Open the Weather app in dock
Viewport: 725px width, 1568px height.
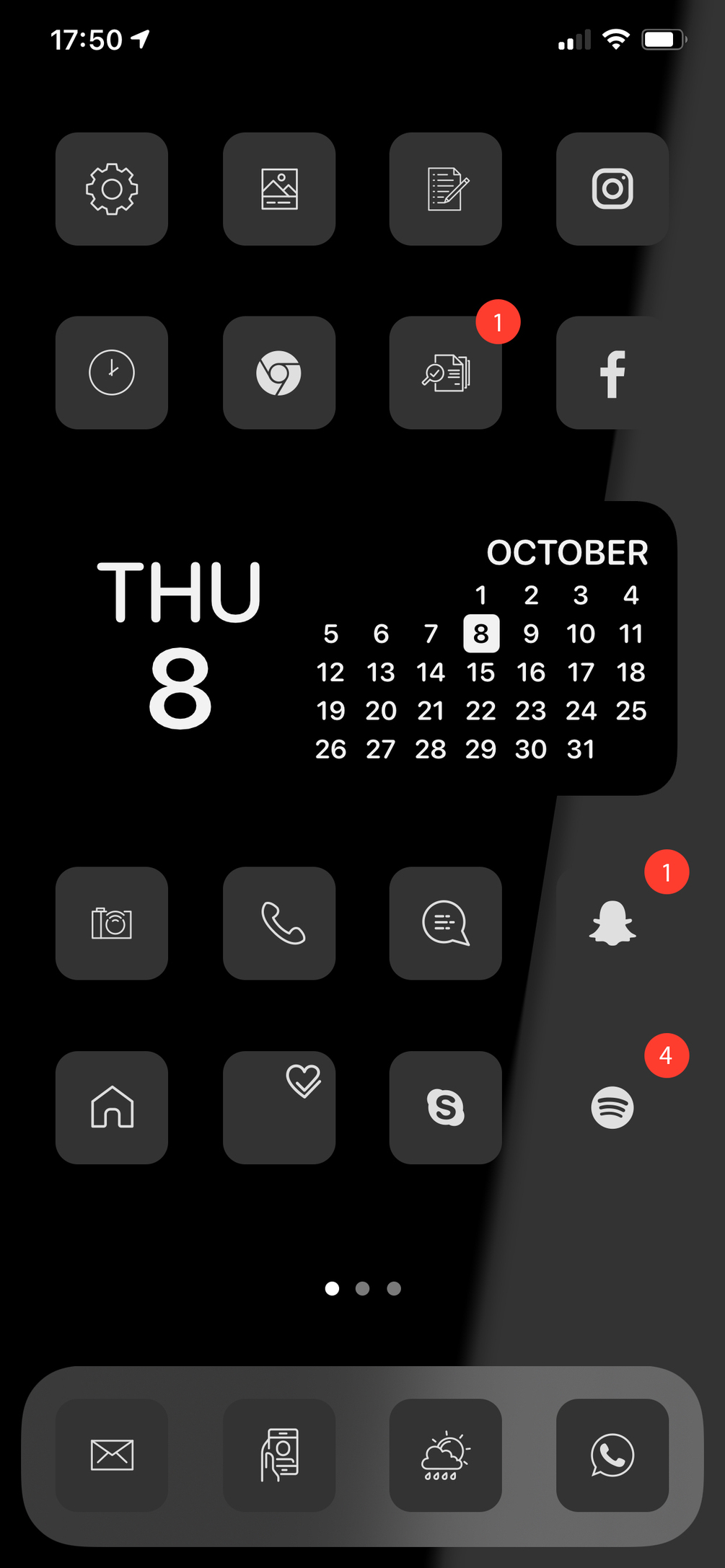pos(446,1455)
